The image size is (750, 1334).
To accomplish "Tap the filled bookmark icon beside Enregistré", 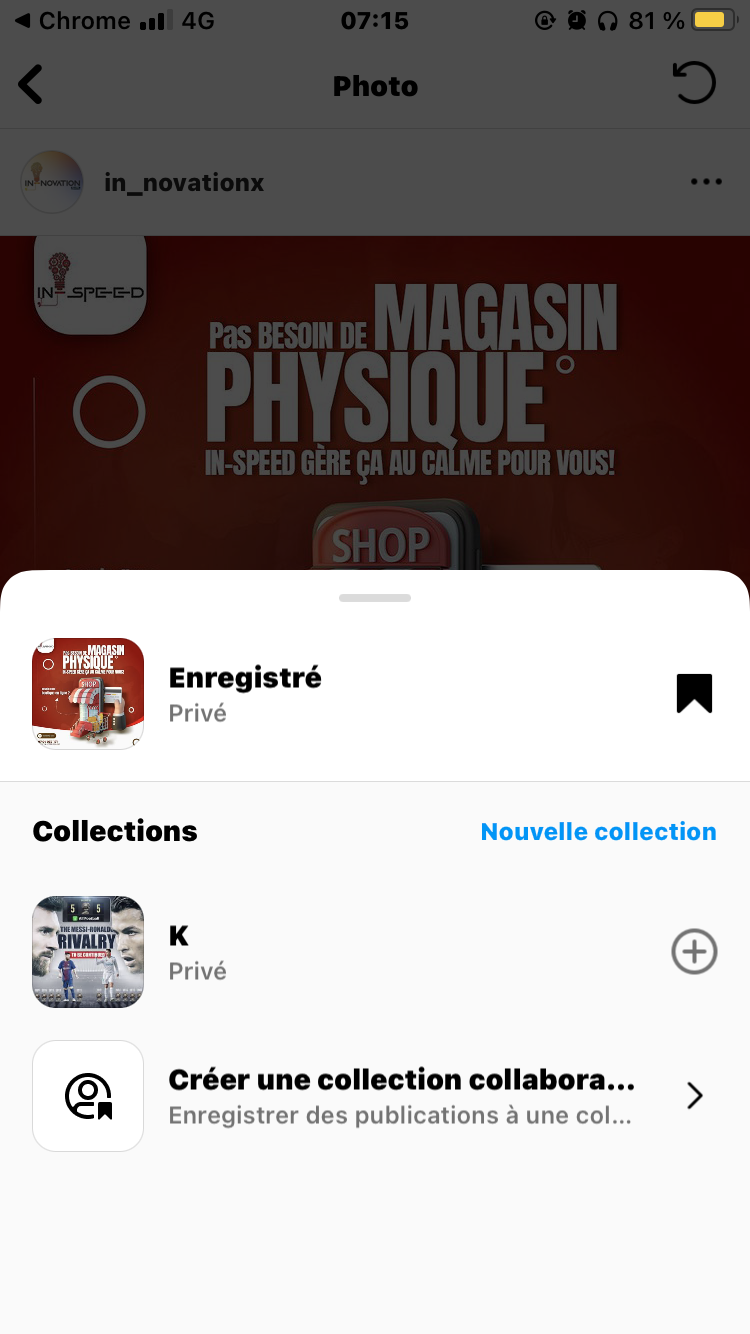I will coord(694,693).
